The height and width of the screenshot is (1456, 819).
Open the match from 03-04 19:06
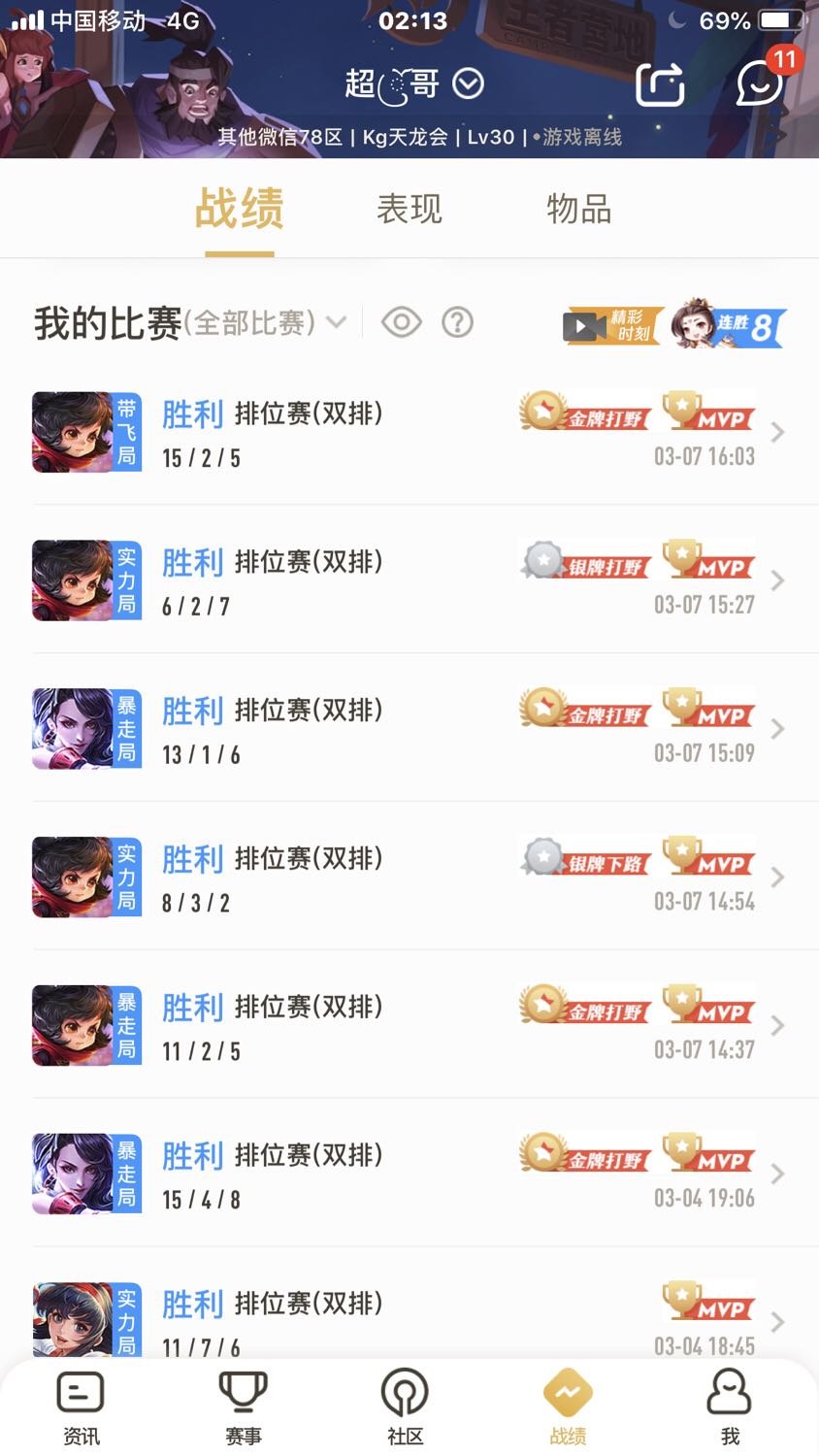(409, 1174)
